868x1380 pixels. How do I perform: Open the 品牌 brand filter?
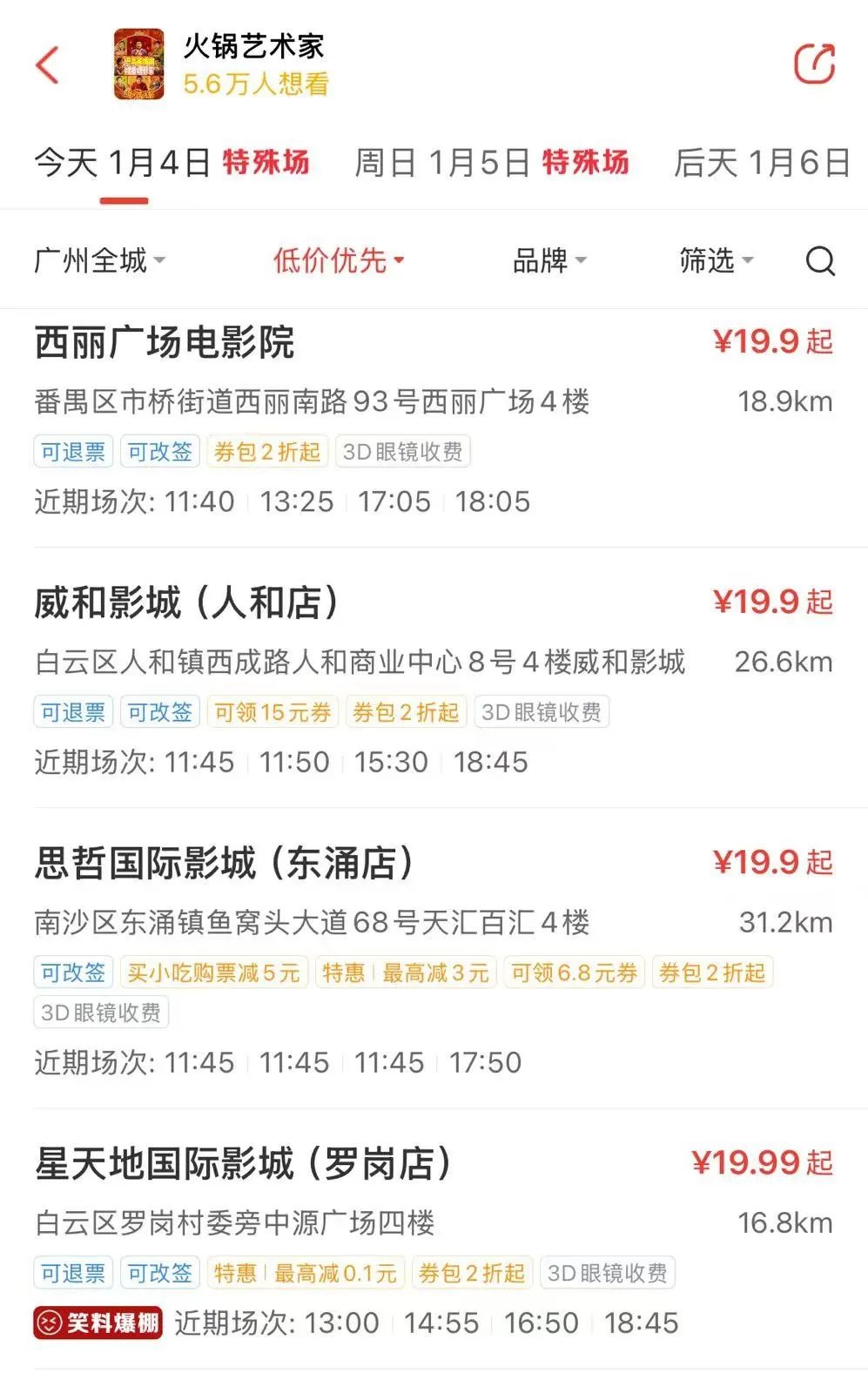coord(547,259)
